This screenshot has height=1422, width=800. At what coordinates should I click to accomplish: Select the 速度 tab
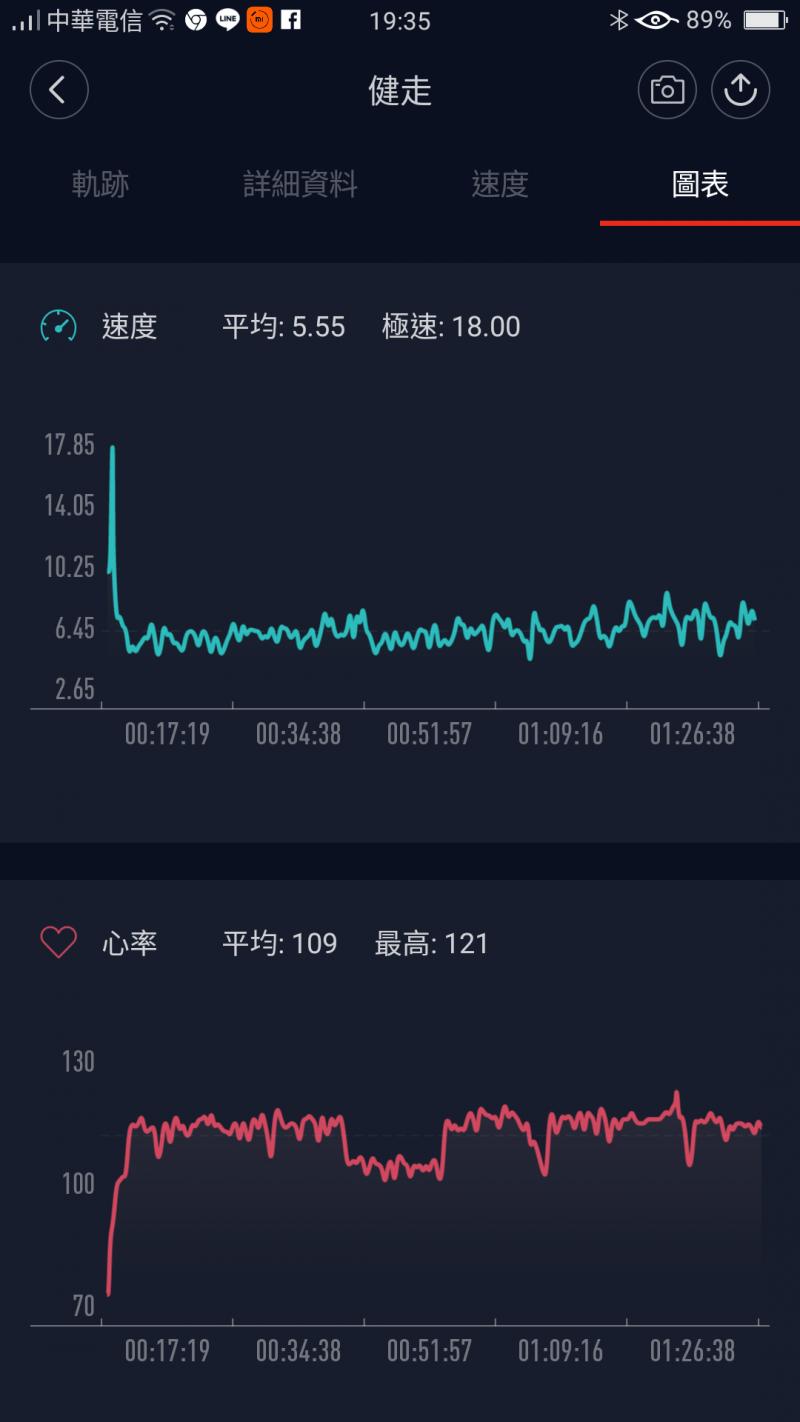pos(500,184)
